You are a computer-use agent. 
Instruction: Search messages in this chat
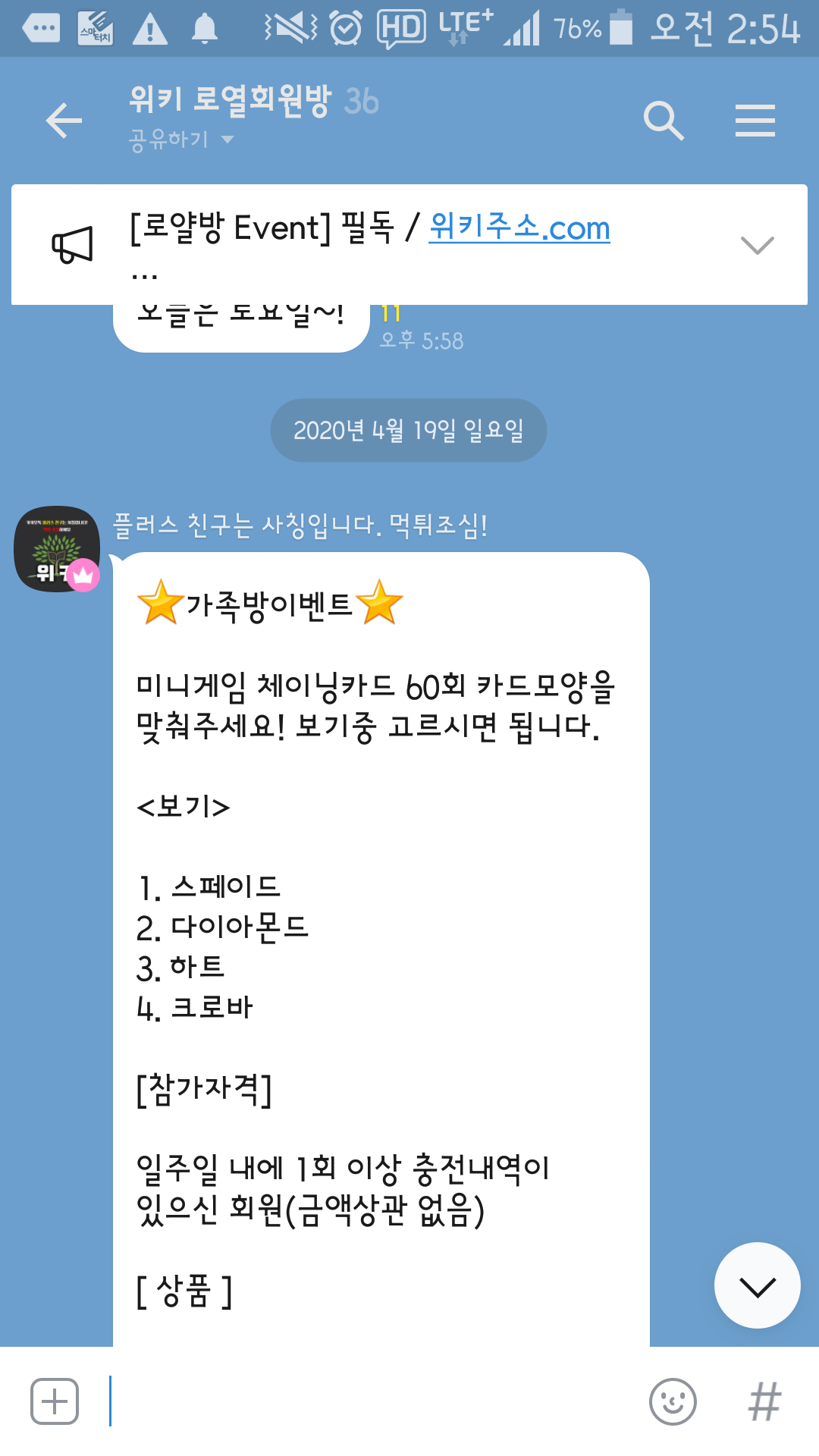pyautogui.click(x=664, y=121)
